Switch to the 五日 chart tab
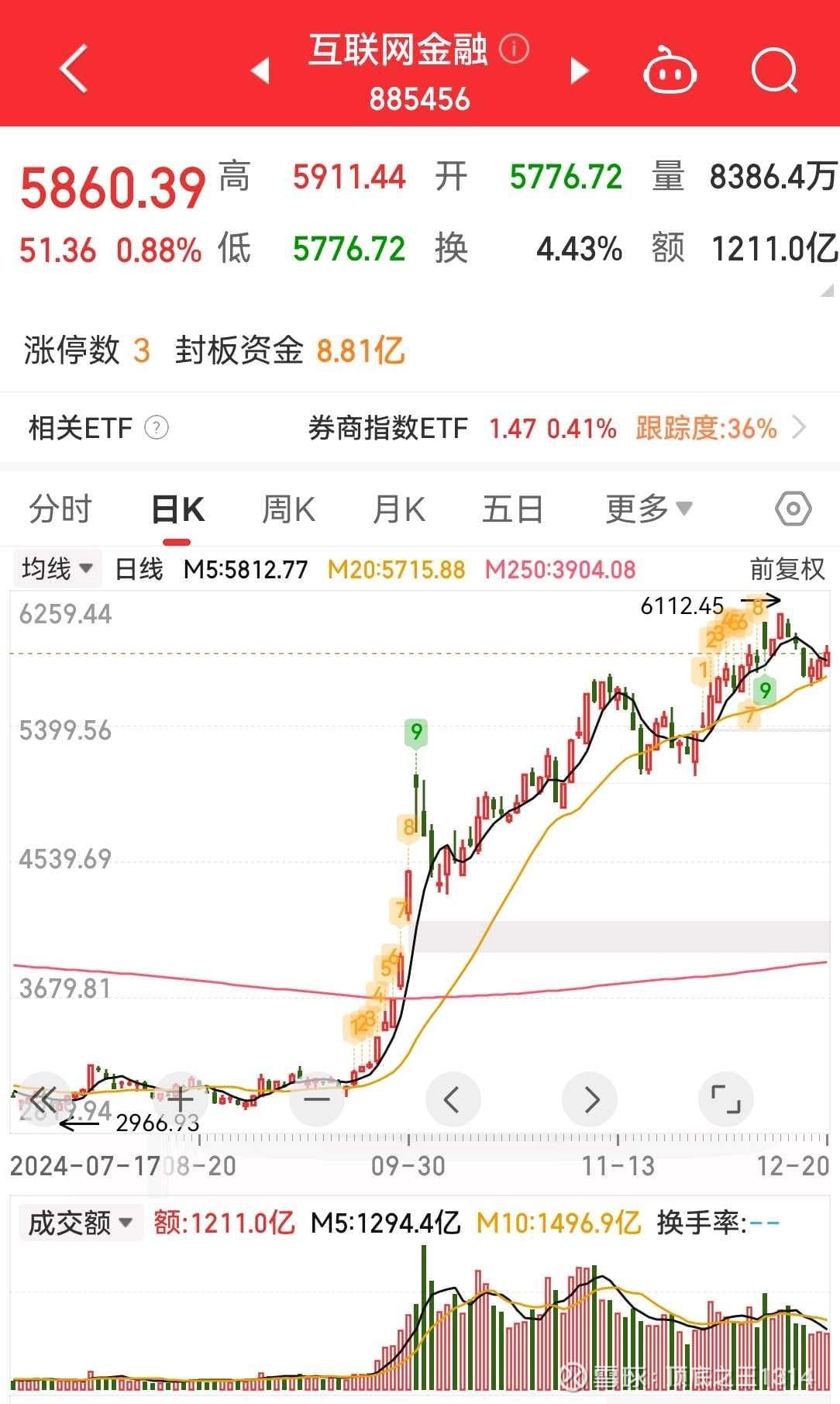This screenshot has width=840, height=1404. click(x=512, y=510)
